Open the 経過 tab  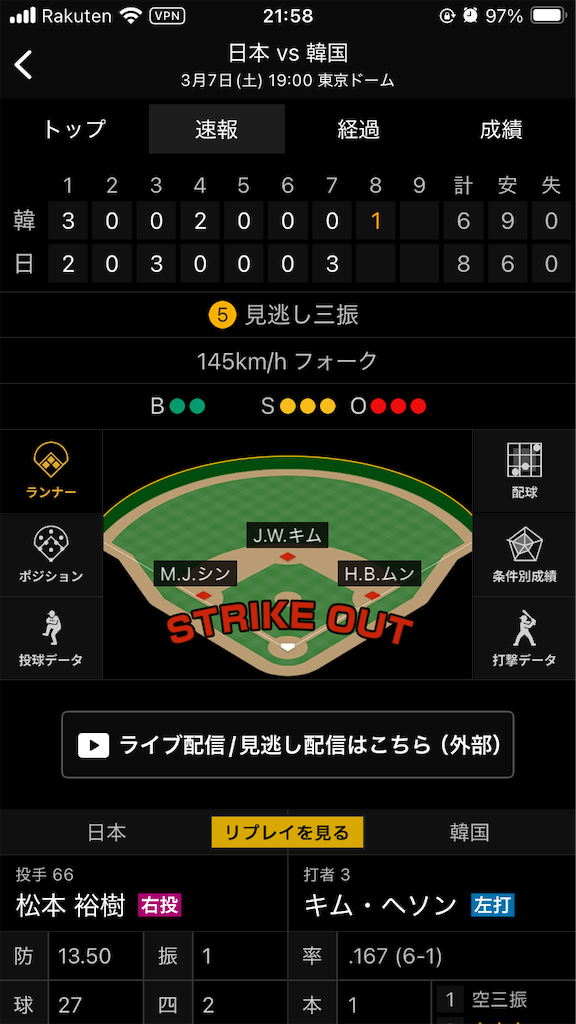tap(359, 129)
